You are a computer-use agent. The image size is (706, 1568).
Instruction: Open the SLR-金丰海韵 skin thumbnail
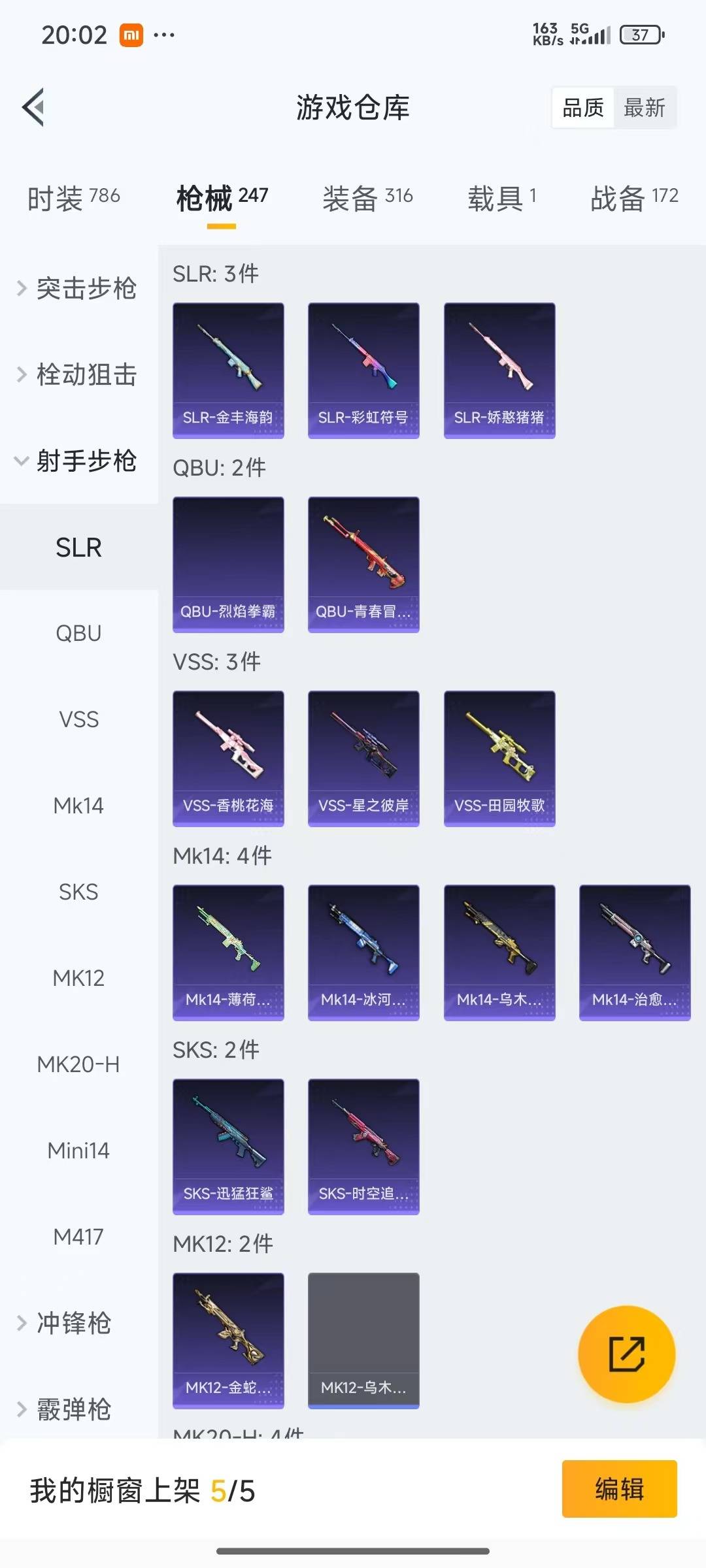point(228,369)
